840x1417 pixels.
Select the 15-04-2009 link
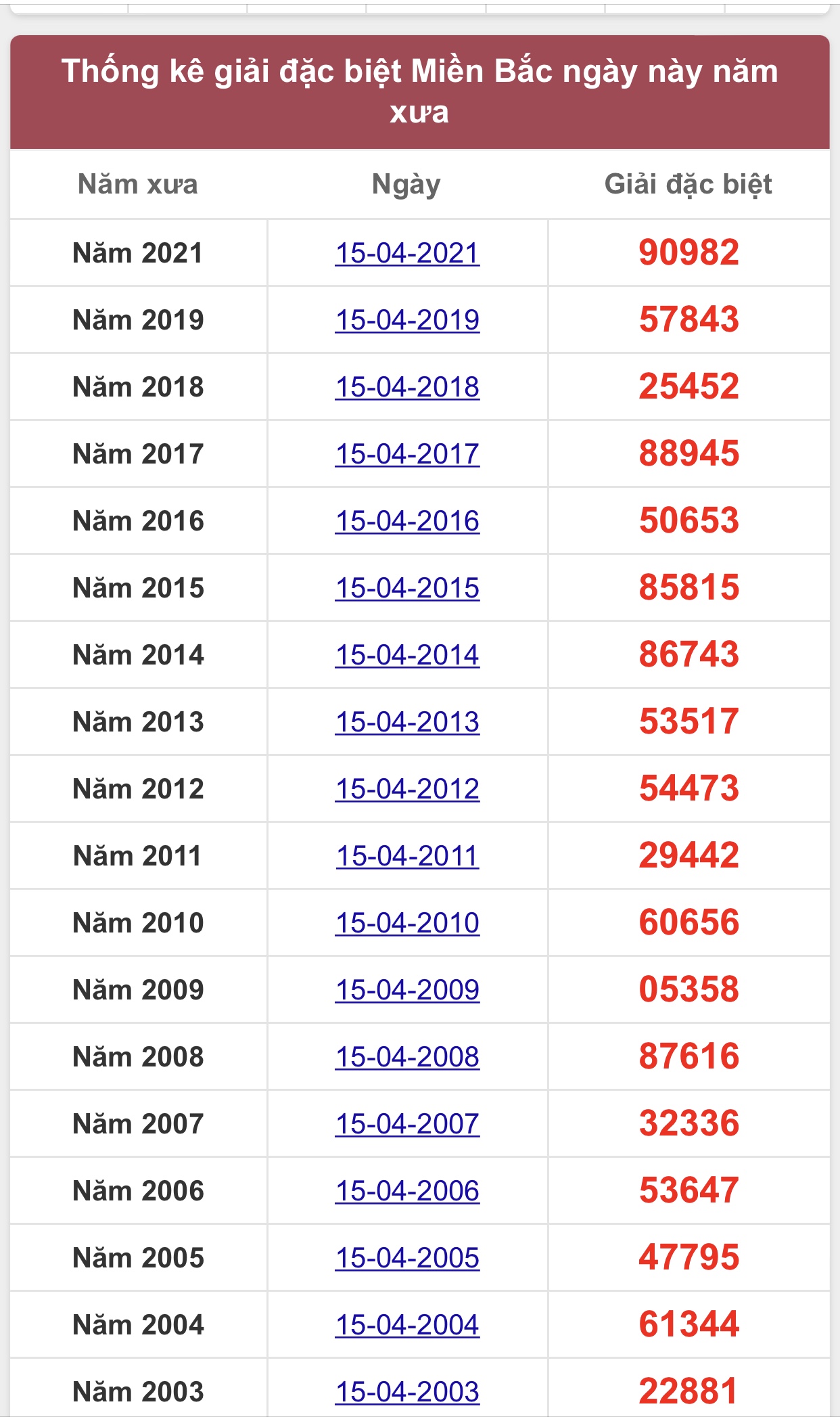pyautogui.click(x=407, y=990)
